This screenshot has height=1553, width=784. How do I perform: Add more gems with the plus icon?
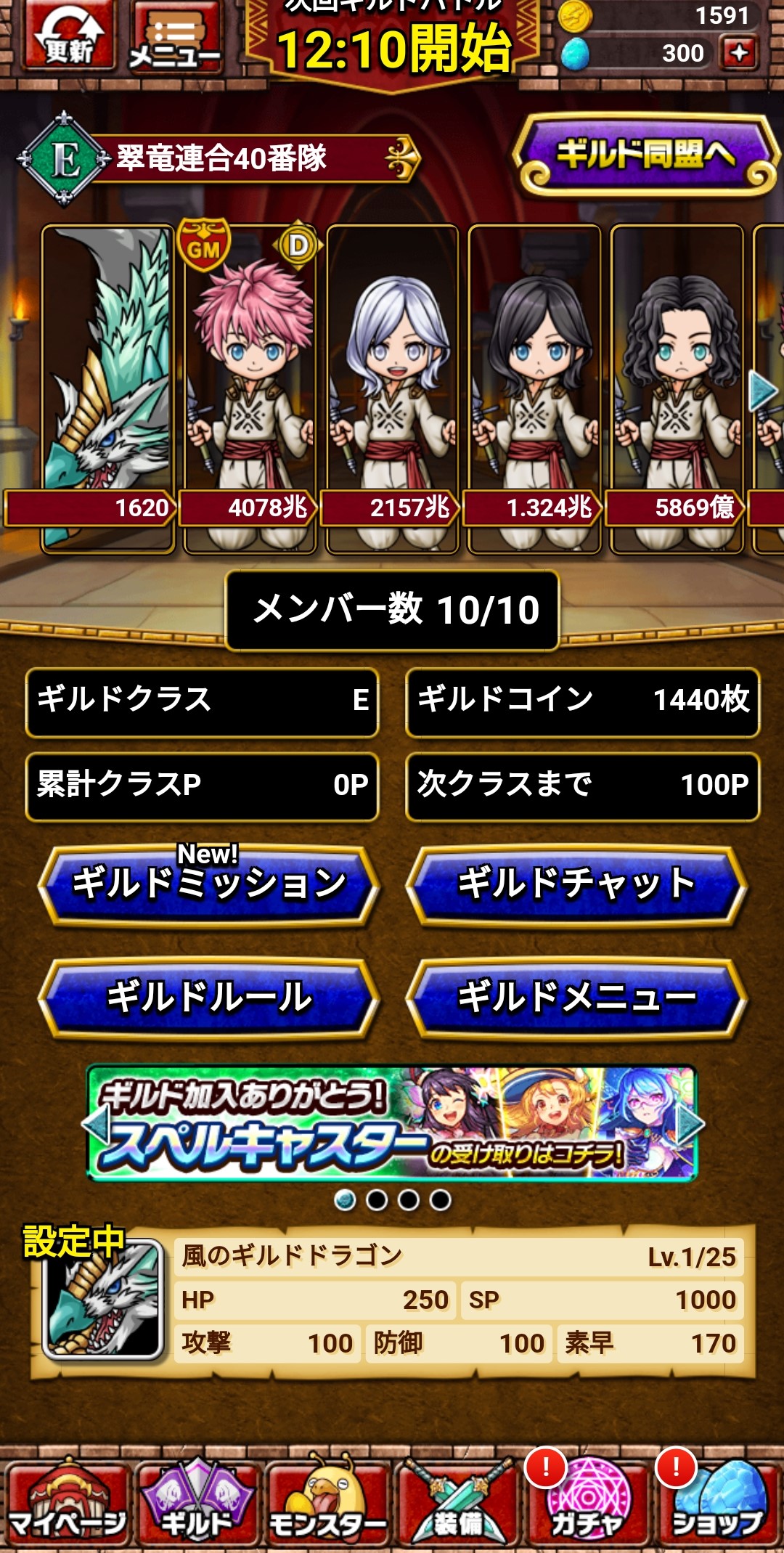click(739, 53)
